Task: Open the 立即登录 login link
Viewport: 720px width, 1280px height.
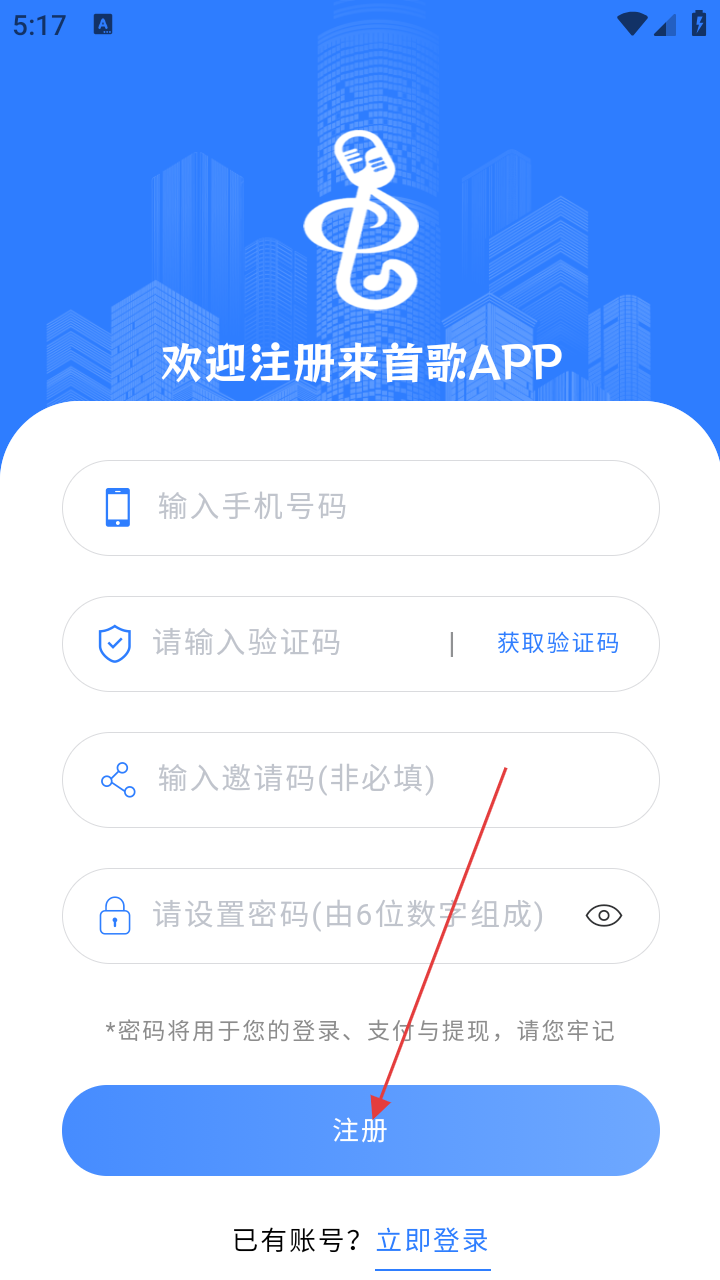Action: pyautogui.click(x=432, y=1241)
